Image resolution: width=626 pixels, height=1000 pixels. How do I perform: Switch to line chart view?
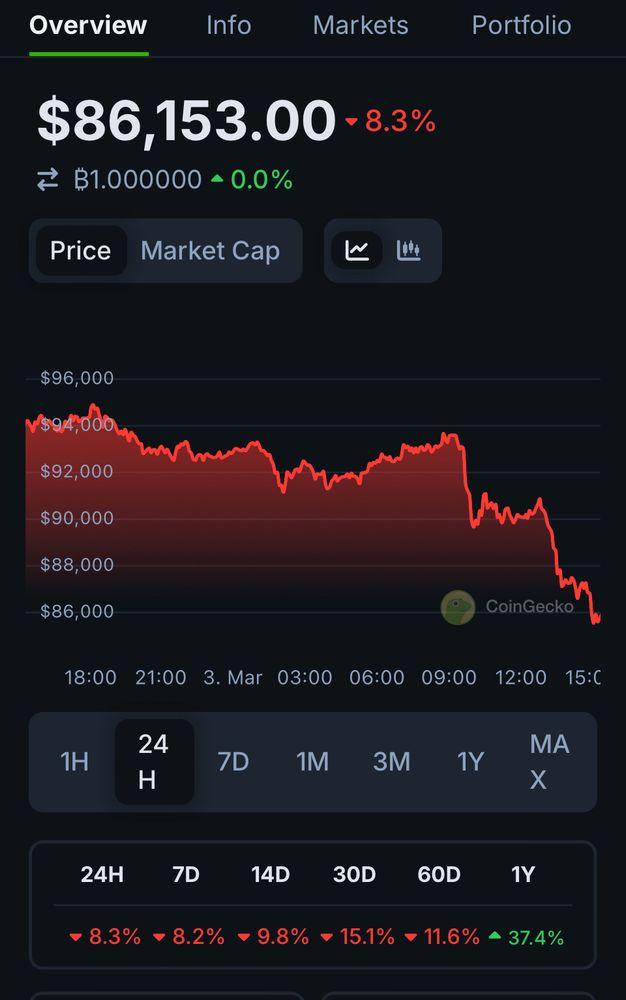(357, 251)
